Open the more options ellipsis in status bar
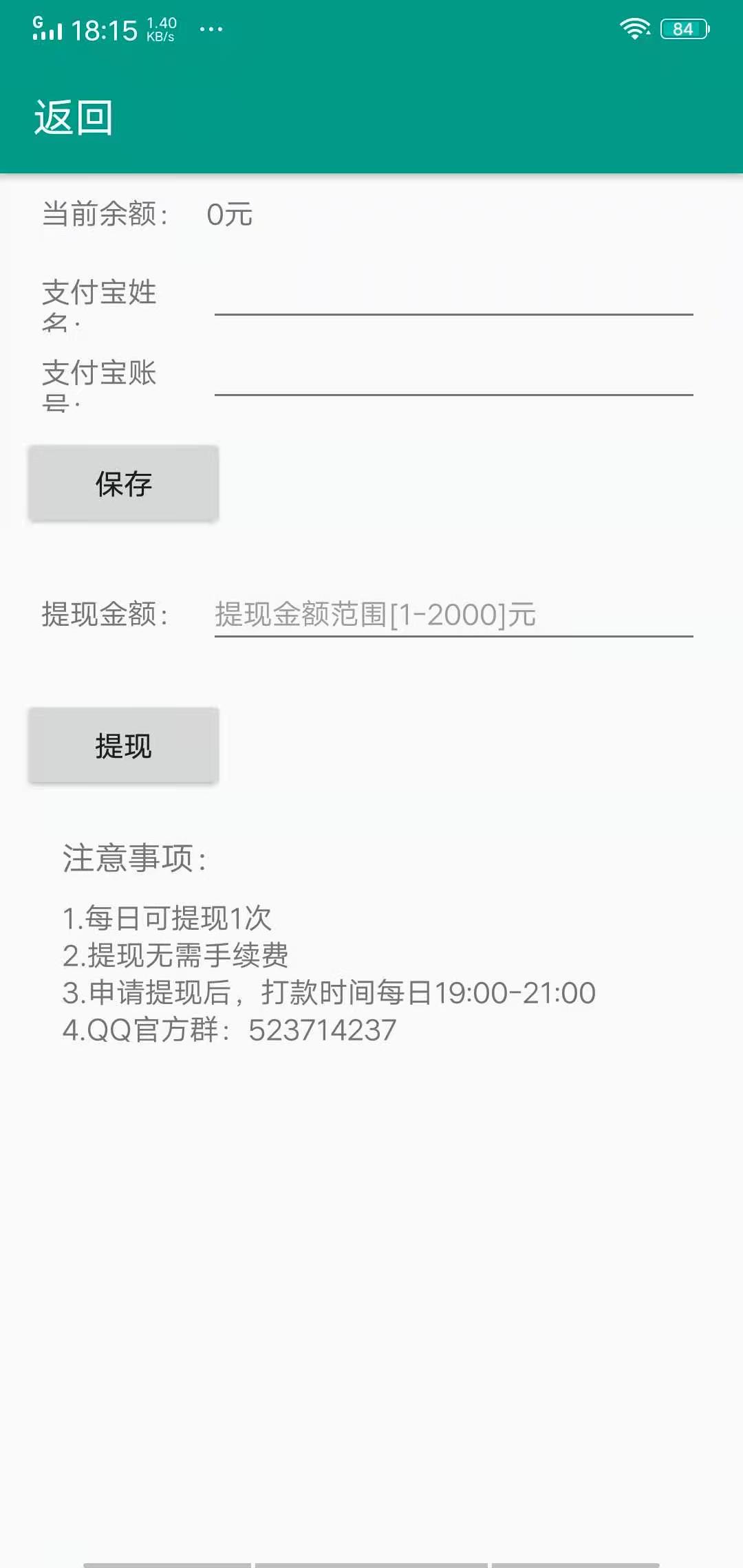 (x=210, y=30)
